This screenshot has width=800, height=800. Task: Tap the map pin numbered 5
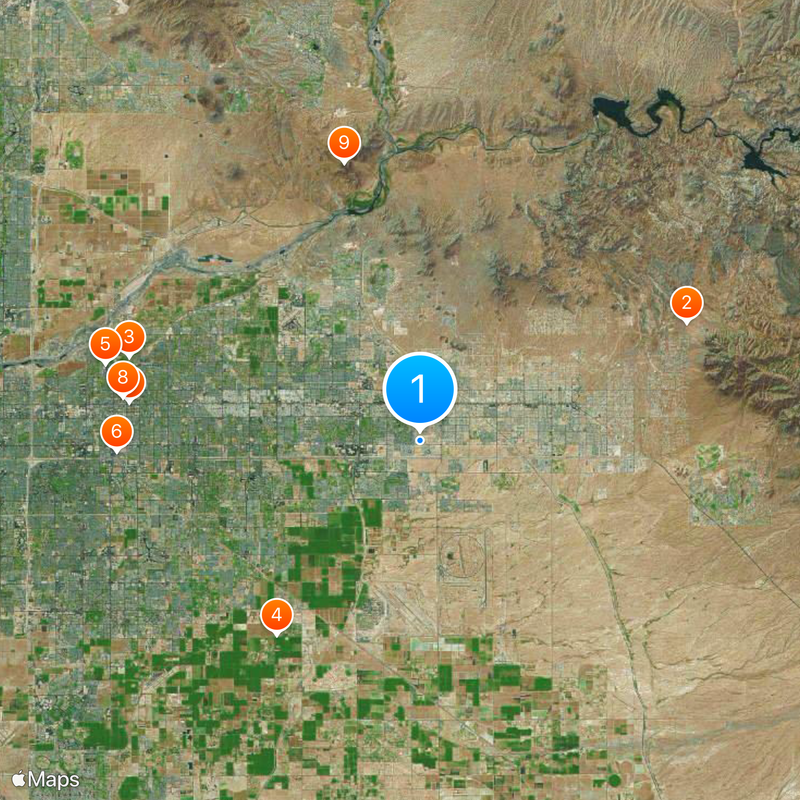pos(103,344)
